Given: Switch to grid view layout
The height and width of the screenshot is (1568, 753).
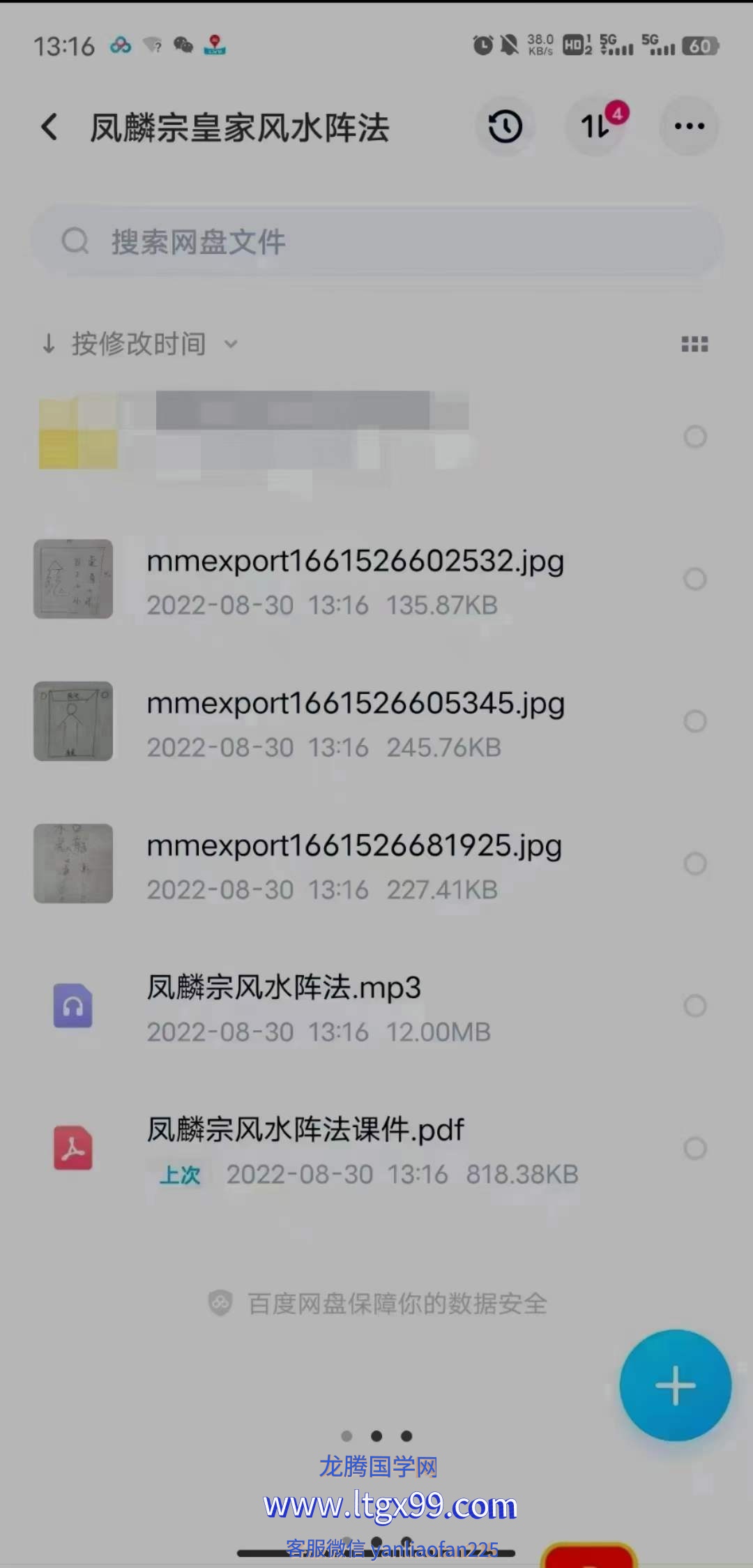Looking at the screenshot, I should tap(694, 344).
